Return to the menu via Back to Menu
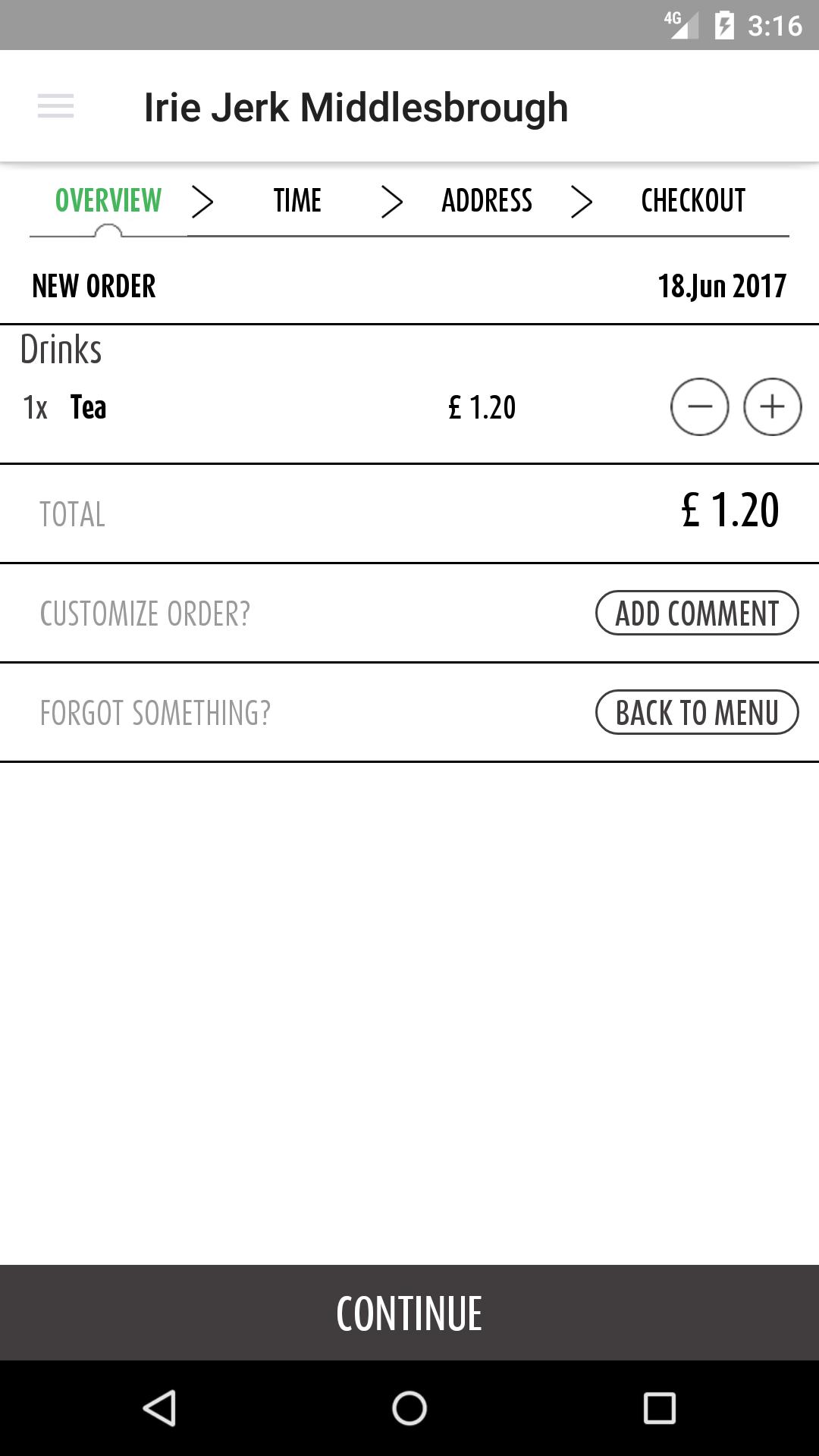 tap(697, 712)
